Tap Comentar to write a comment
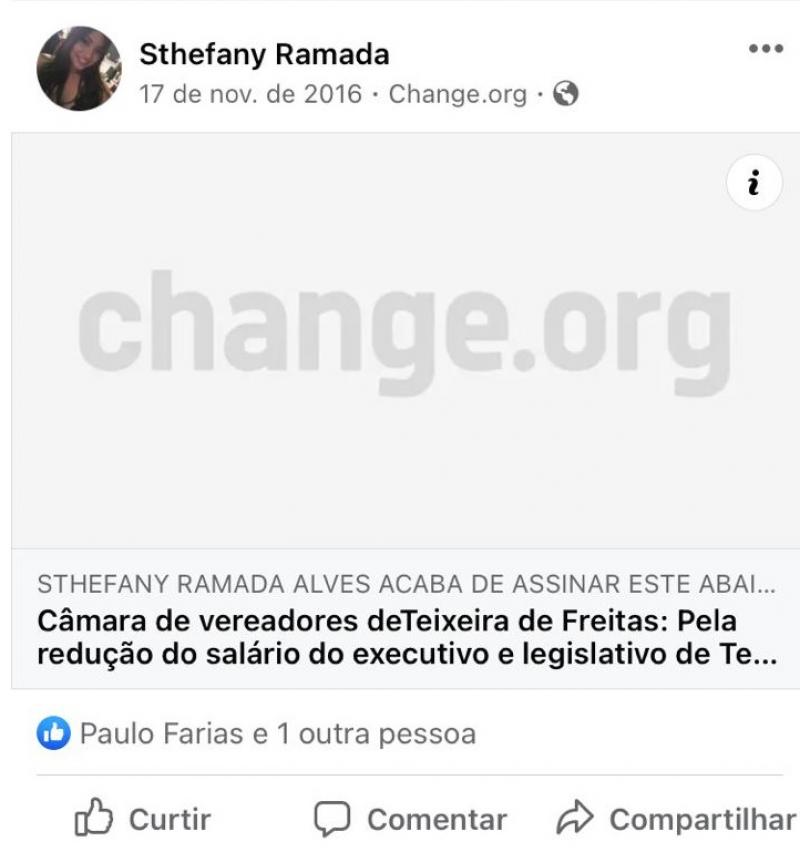Screen dimensions: 800x852 point(411,820)
